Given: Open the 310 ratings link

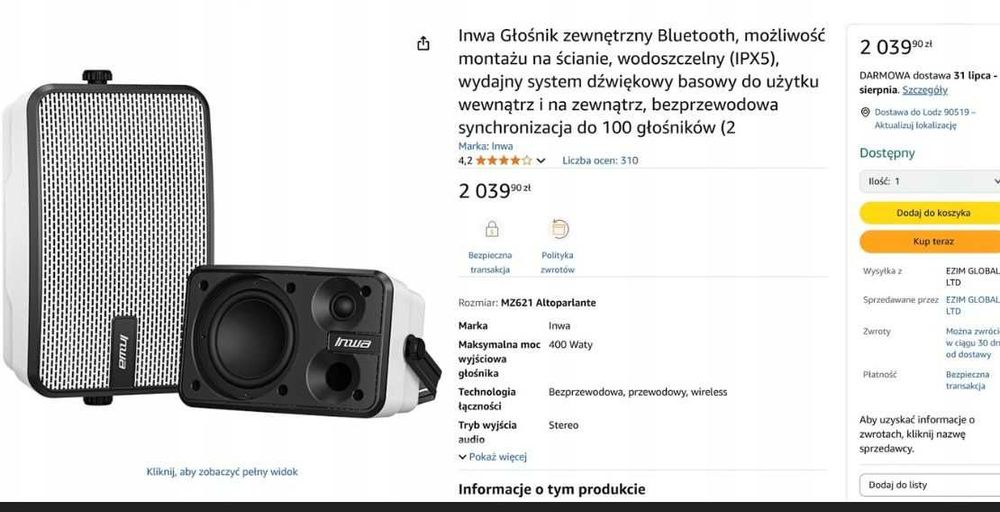Looking at the screenshot, I should pyautogui.click(x=600, y=160).
